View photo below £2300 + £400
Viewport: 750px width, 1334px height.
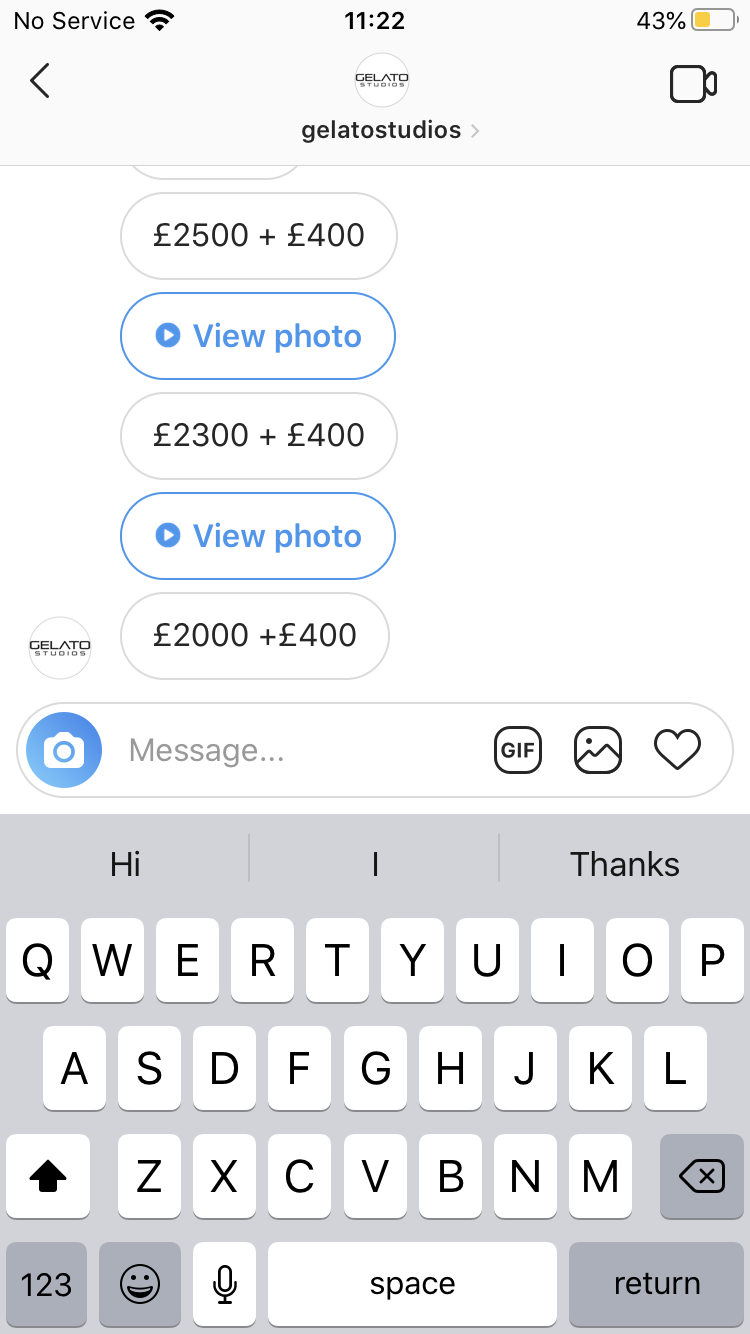(258, 536)
